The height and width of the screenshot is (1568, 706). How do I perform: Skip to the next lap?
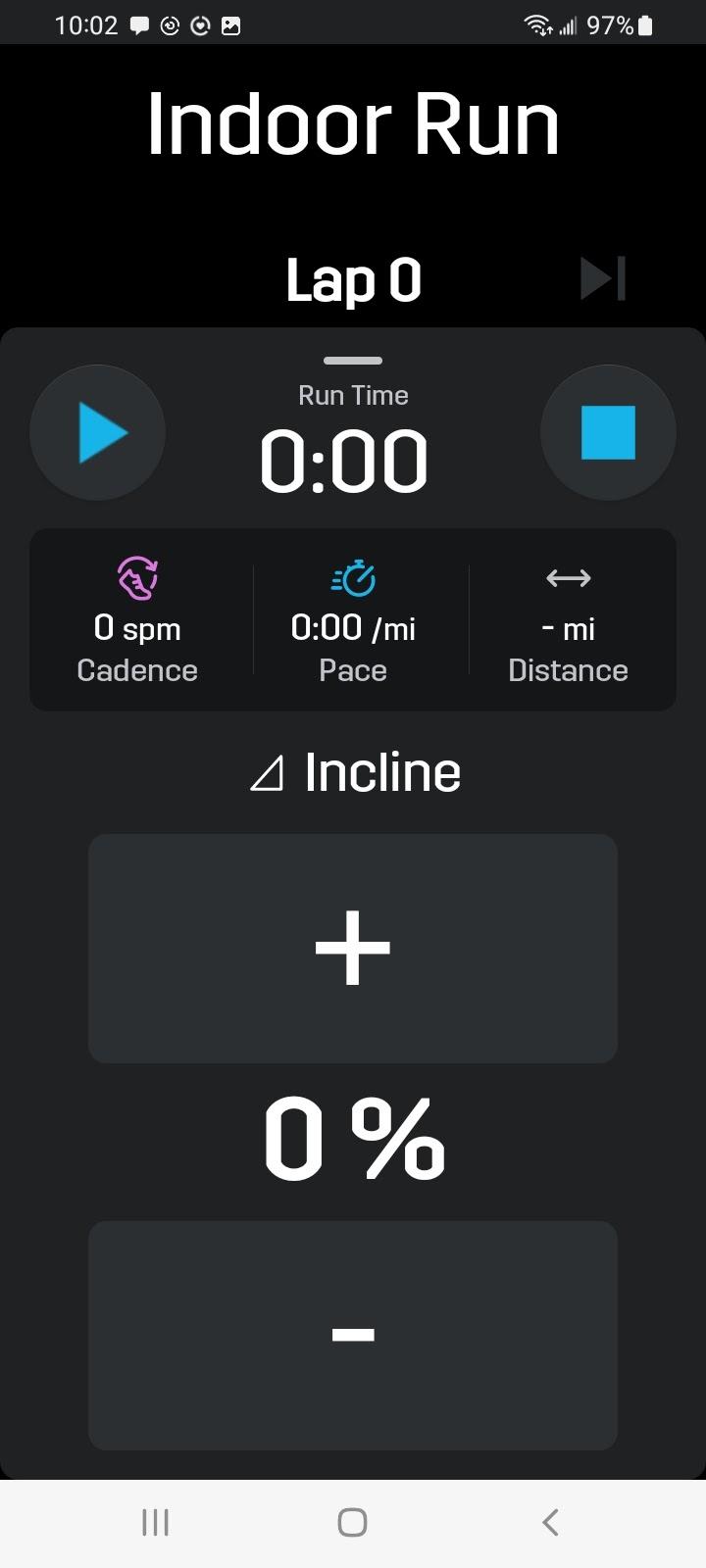coord(602,279)
